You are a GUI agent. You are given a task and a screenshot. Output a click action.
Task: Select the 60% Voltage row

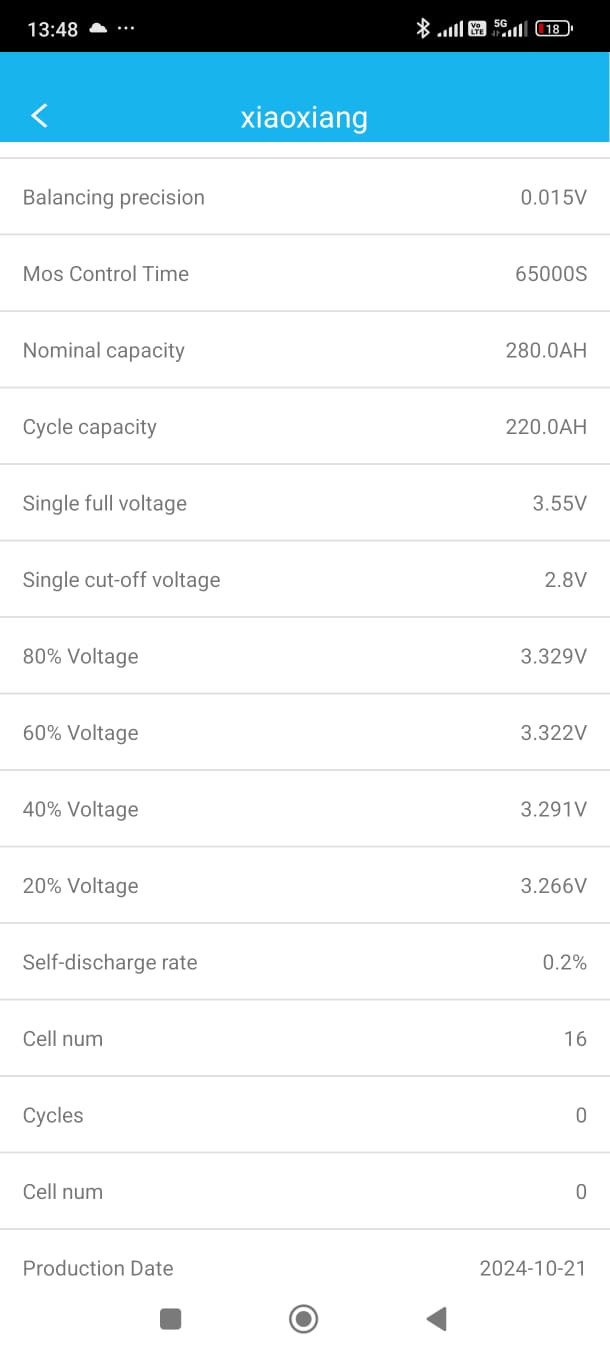[305, 733]
